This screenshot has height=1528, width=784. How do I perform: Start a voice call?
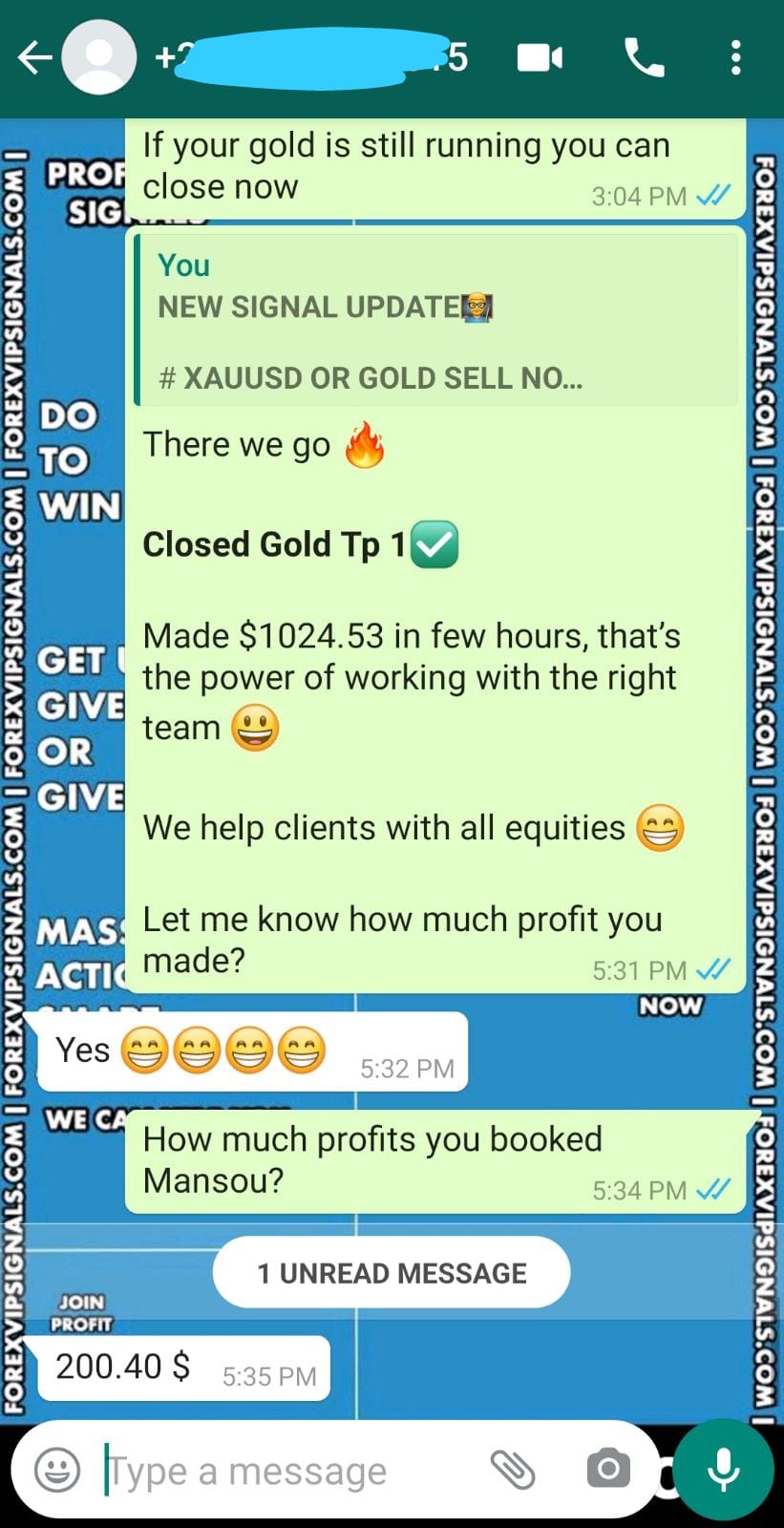tap(645, 58)
